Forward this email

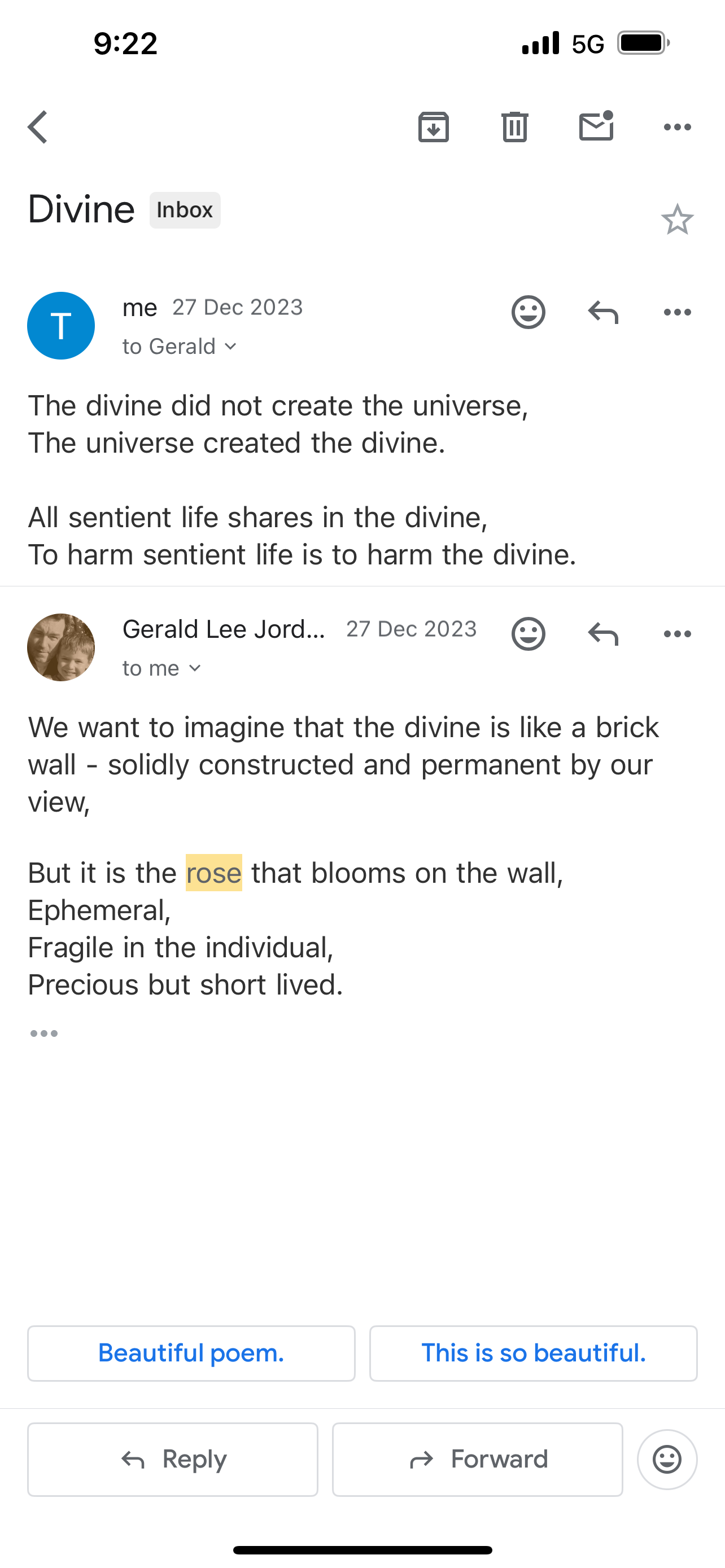pos(477,1459)
